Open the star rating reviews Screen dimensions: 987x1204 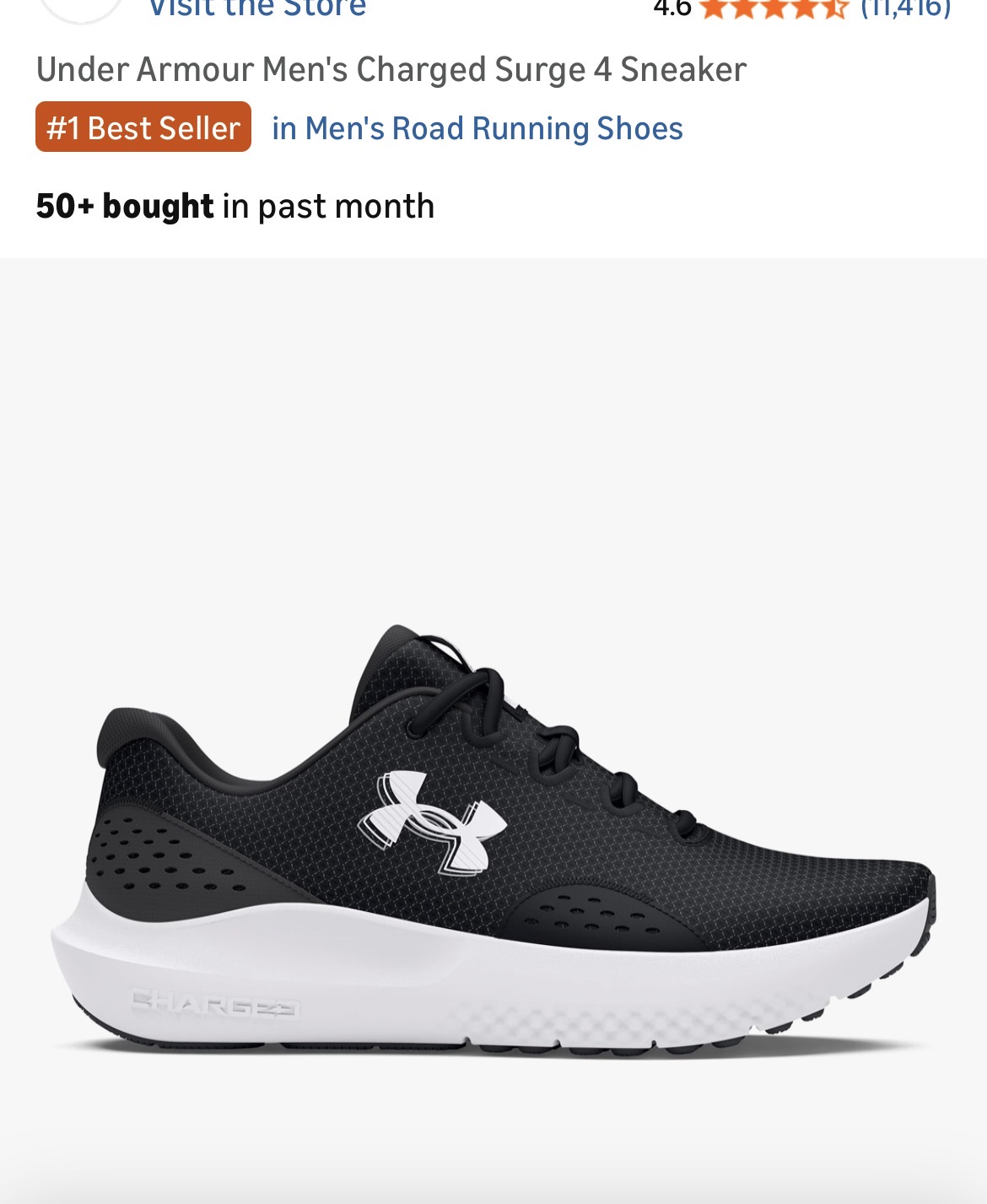[773, 8]
